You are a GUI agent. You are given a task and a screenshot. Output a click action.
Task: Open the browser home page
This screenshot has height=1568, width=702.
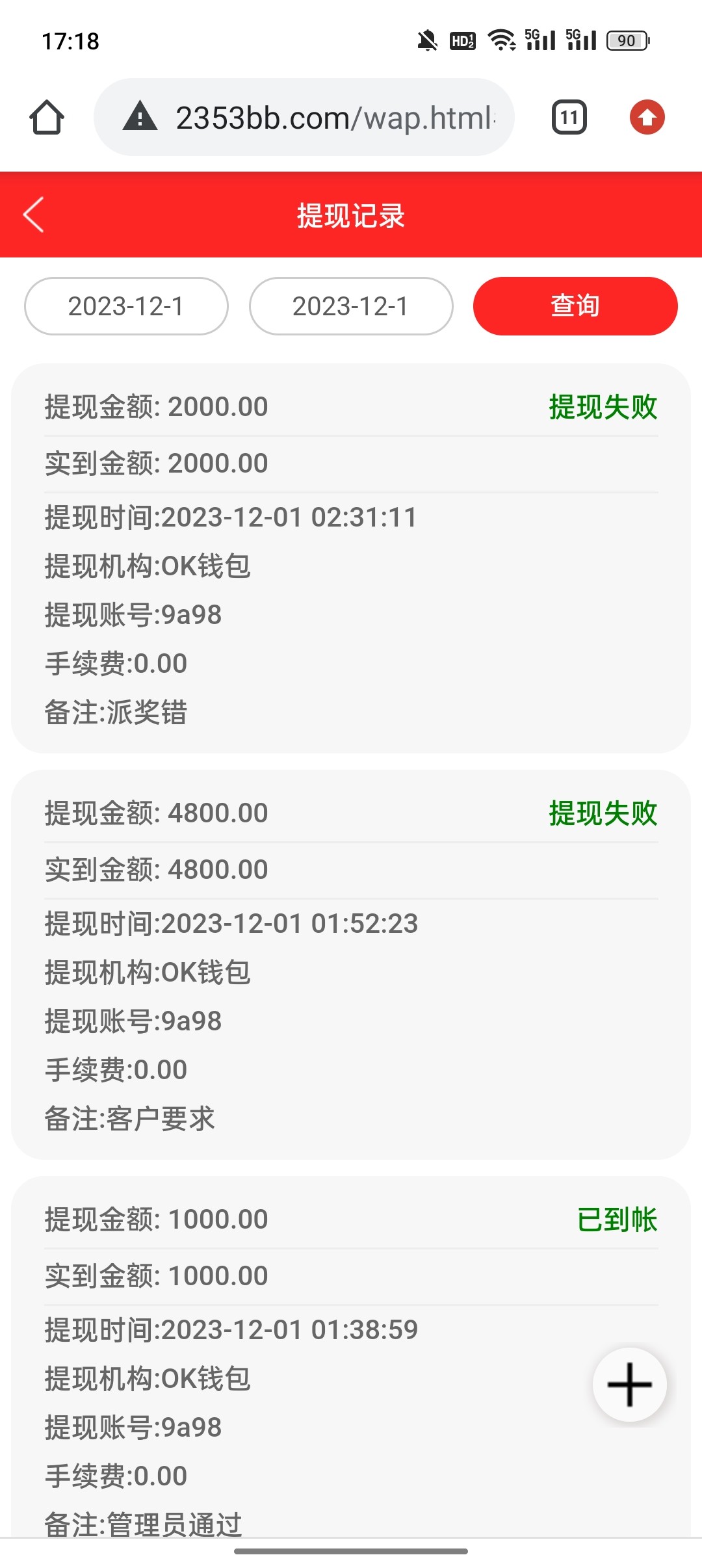pyautogui.click(x=47, y=118)
